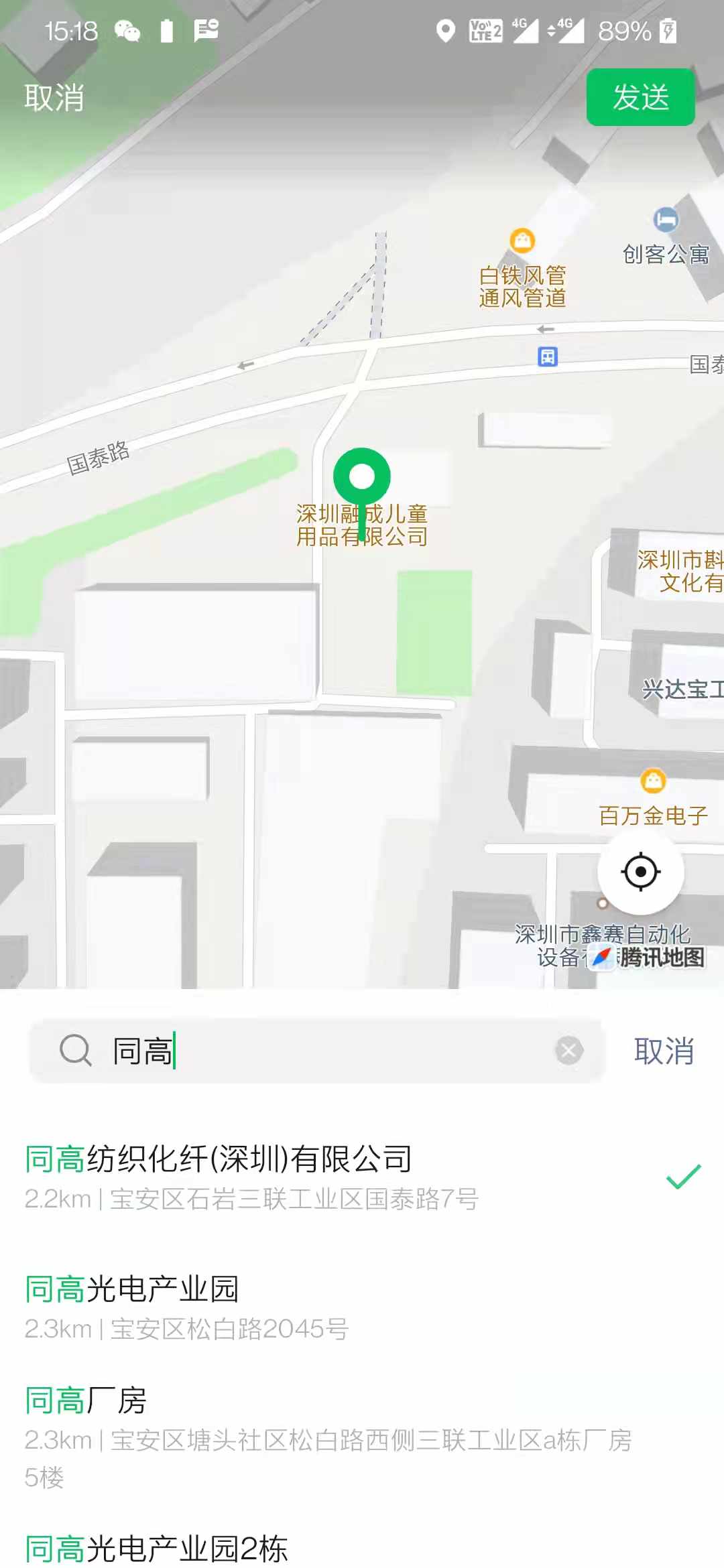Recenter map on my current location
Image resolution: width=724 pixels, height=1568 pixels.
(x=641, y=872)
